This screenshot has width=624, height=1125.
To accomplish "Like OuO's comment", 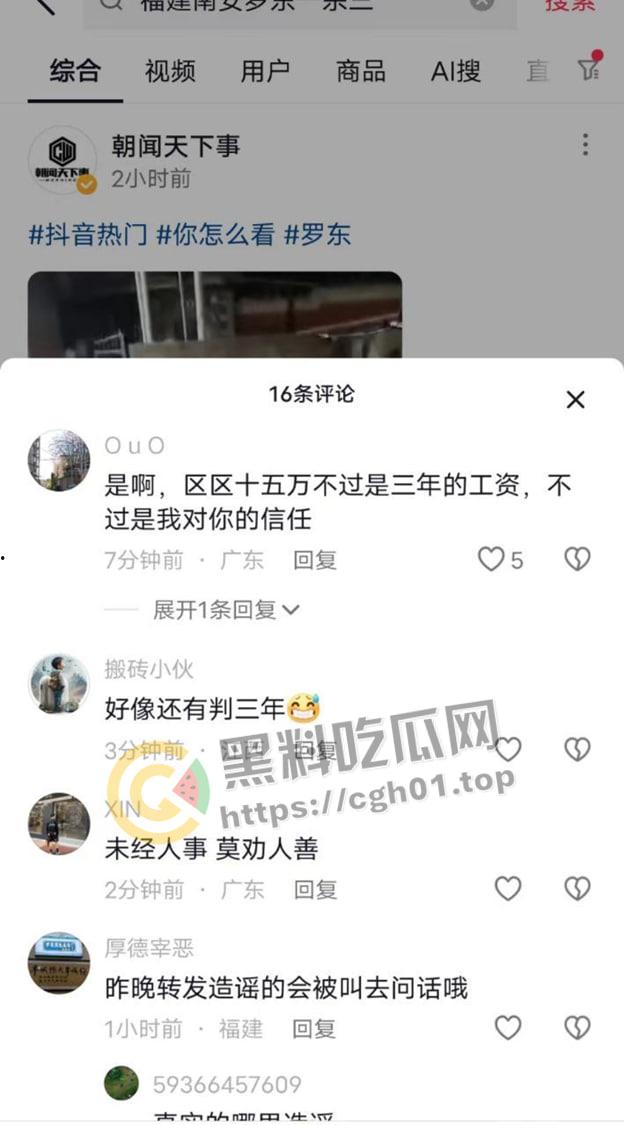I will coord(491,559).
